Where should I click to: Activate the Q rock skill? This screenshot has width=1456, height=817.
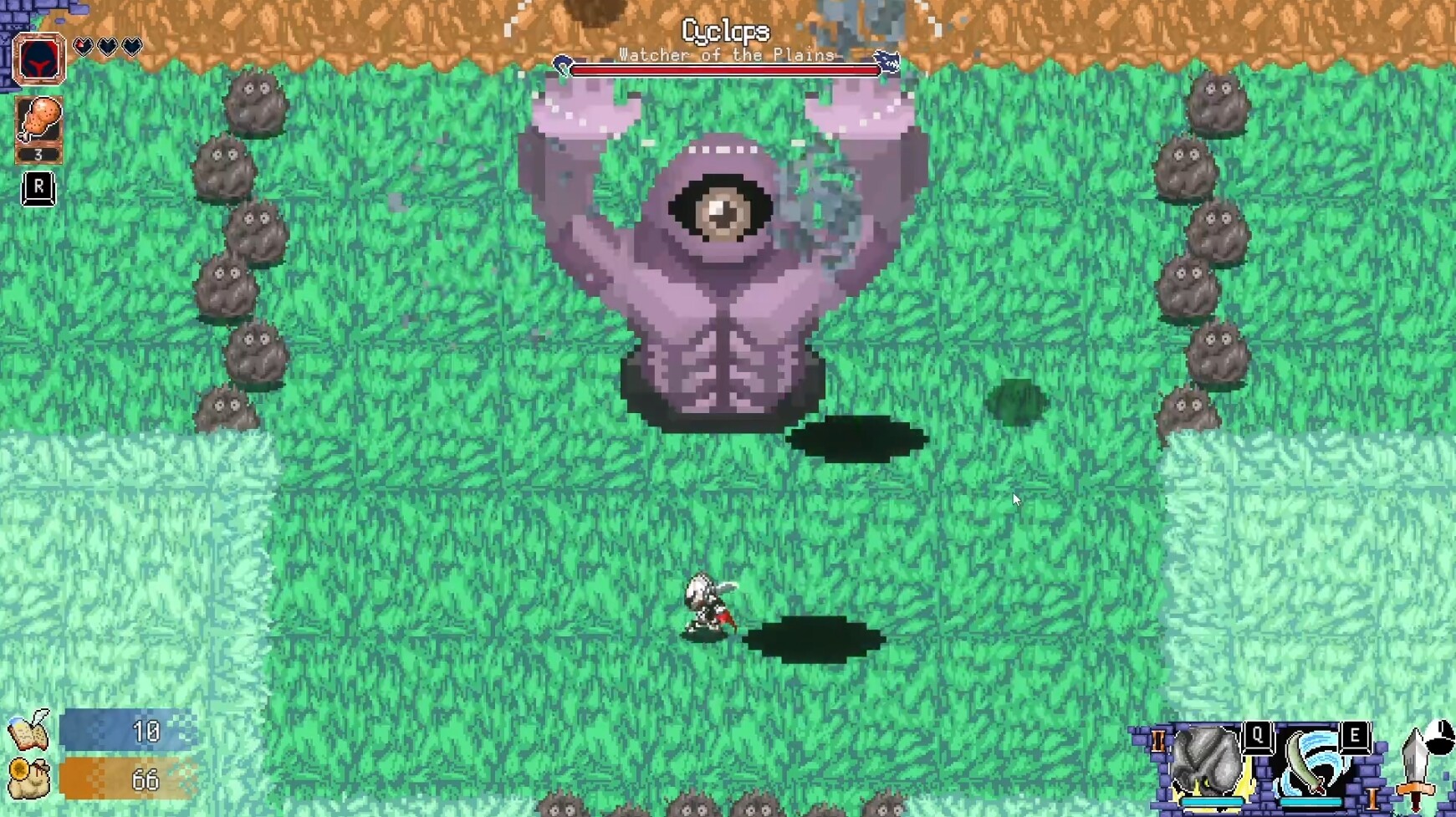[1207, 761]
